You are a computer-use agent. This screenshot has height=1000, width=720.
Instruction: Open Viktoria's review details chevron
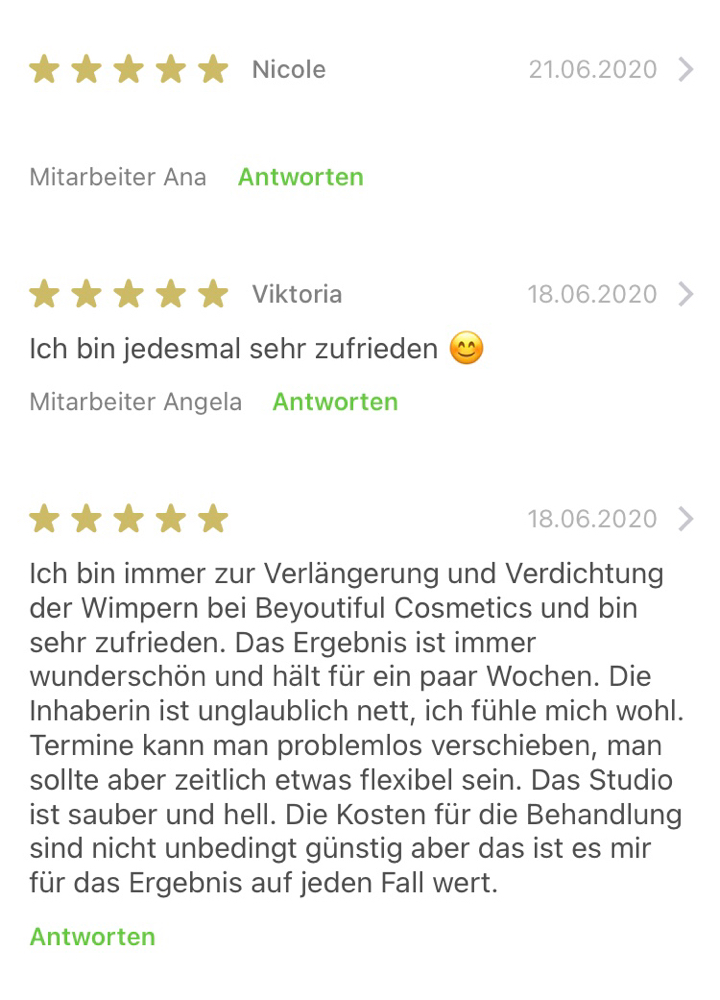tap(685, 294)
